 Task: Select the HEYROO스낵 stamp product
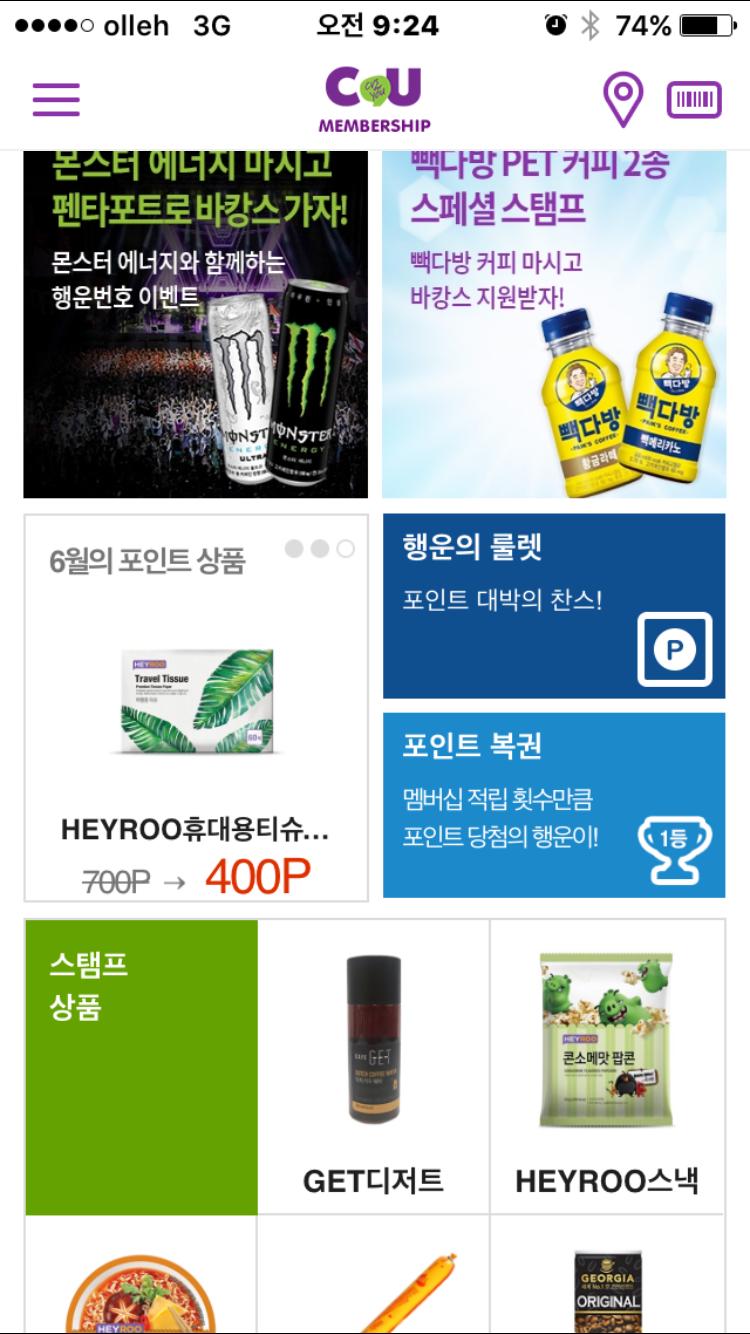point(607,1067)
